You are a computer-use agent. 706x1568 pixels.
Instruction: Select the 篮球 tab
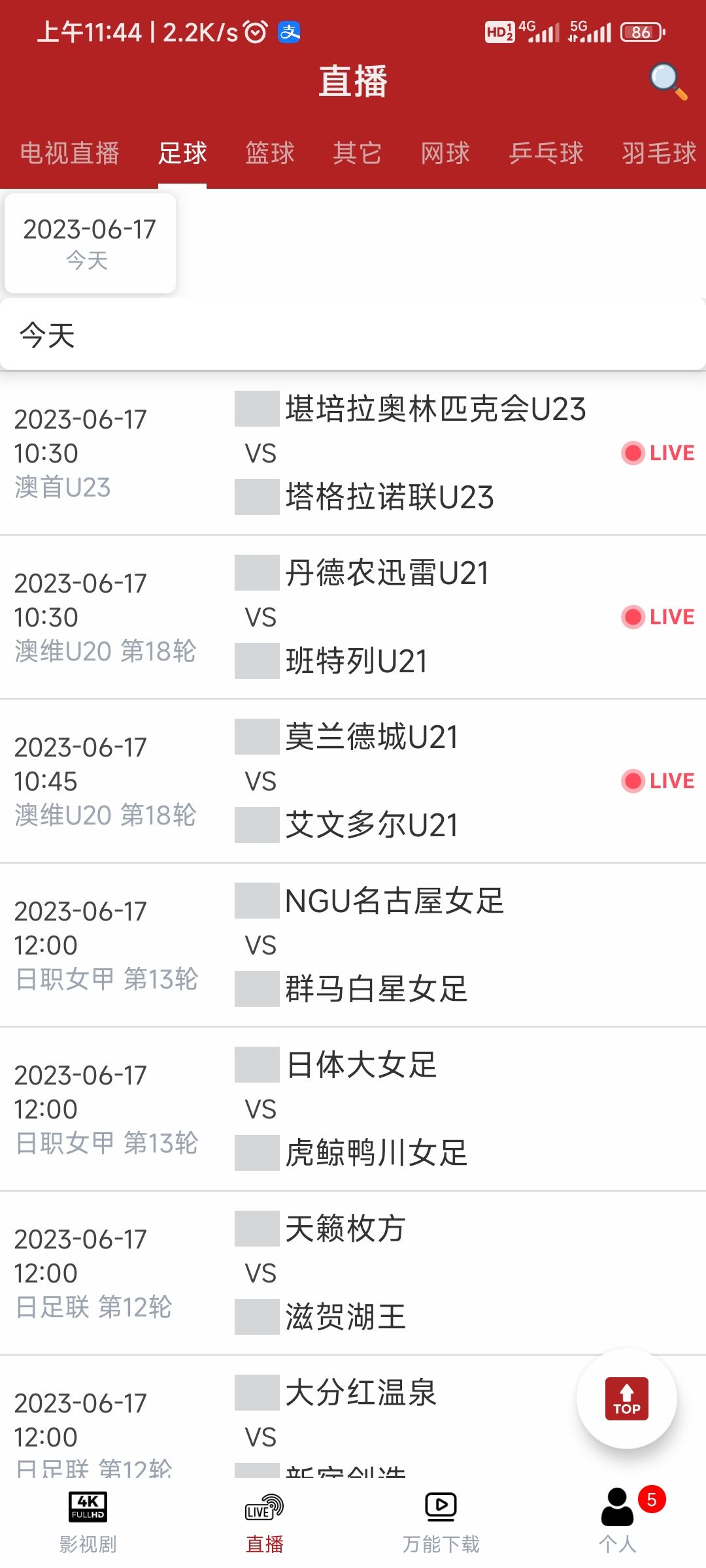269,154
